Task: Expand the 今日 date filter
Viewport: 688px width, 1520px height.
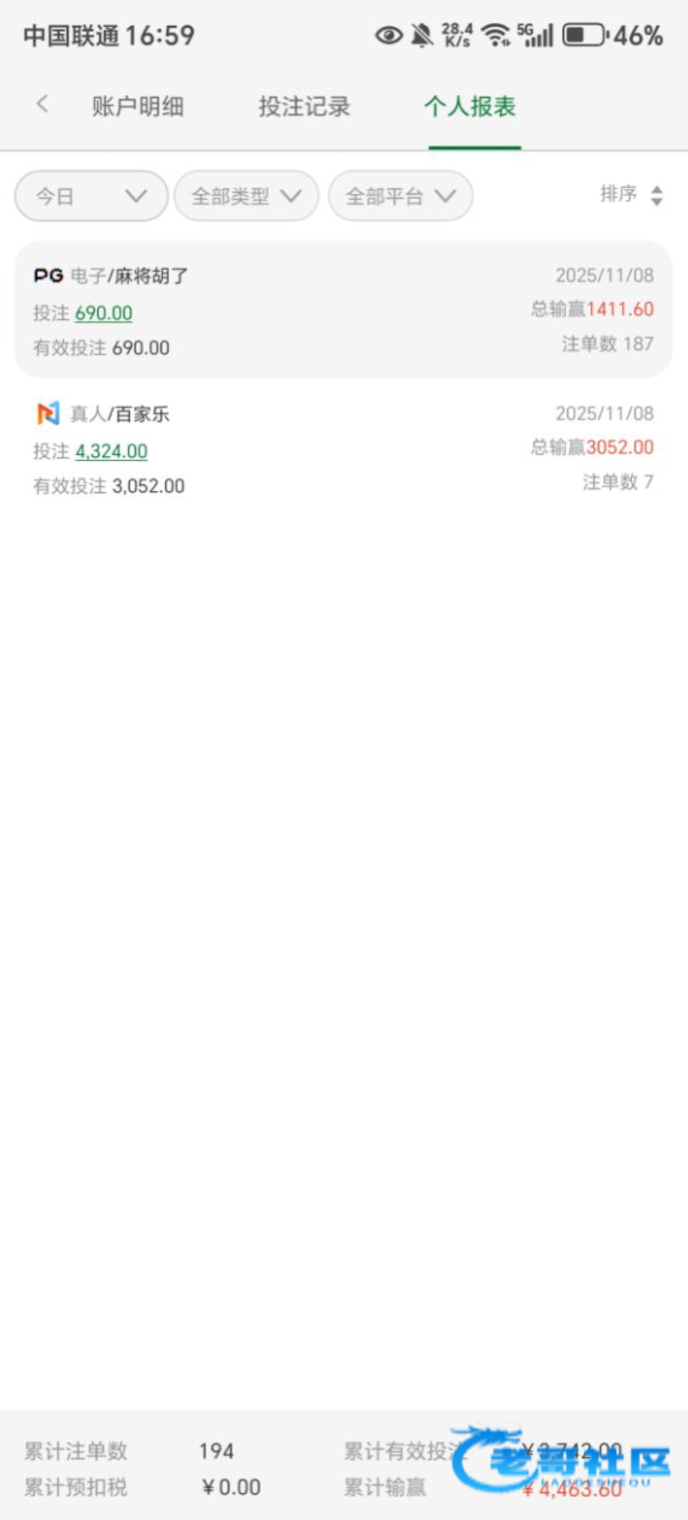Action: click(x=91, y=196)
